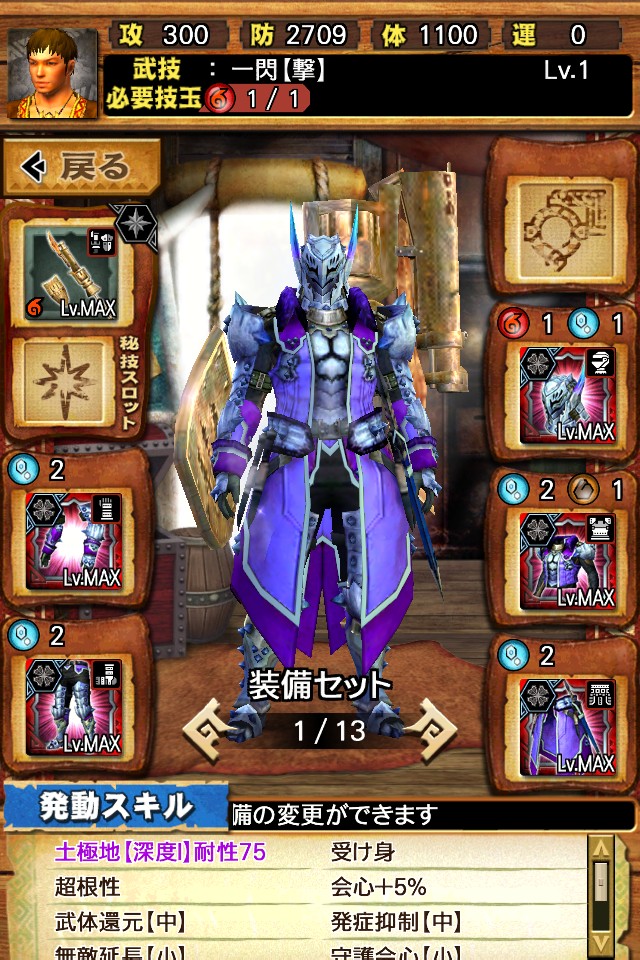The height and width of the screenshot is (960, 640).
Task: Open the weapon equipment slot
Action: 72,274
